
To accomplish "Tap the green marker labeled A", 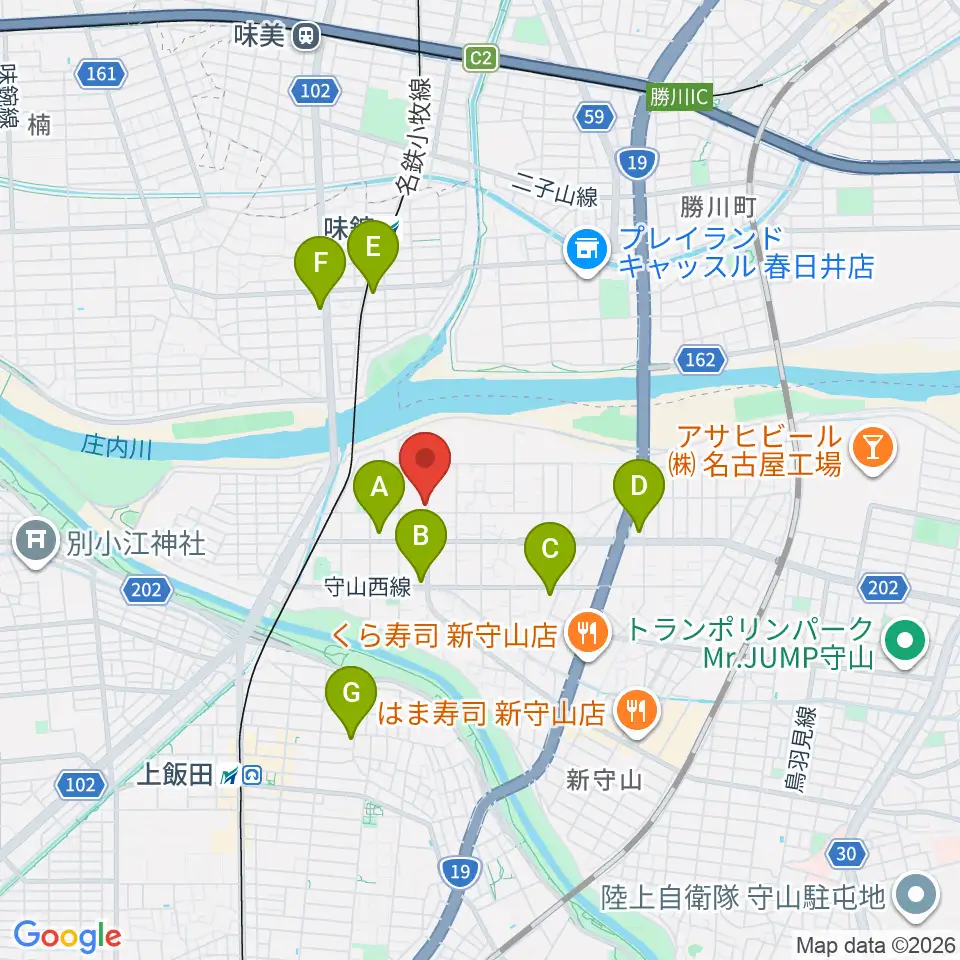I will click(379, 495).
